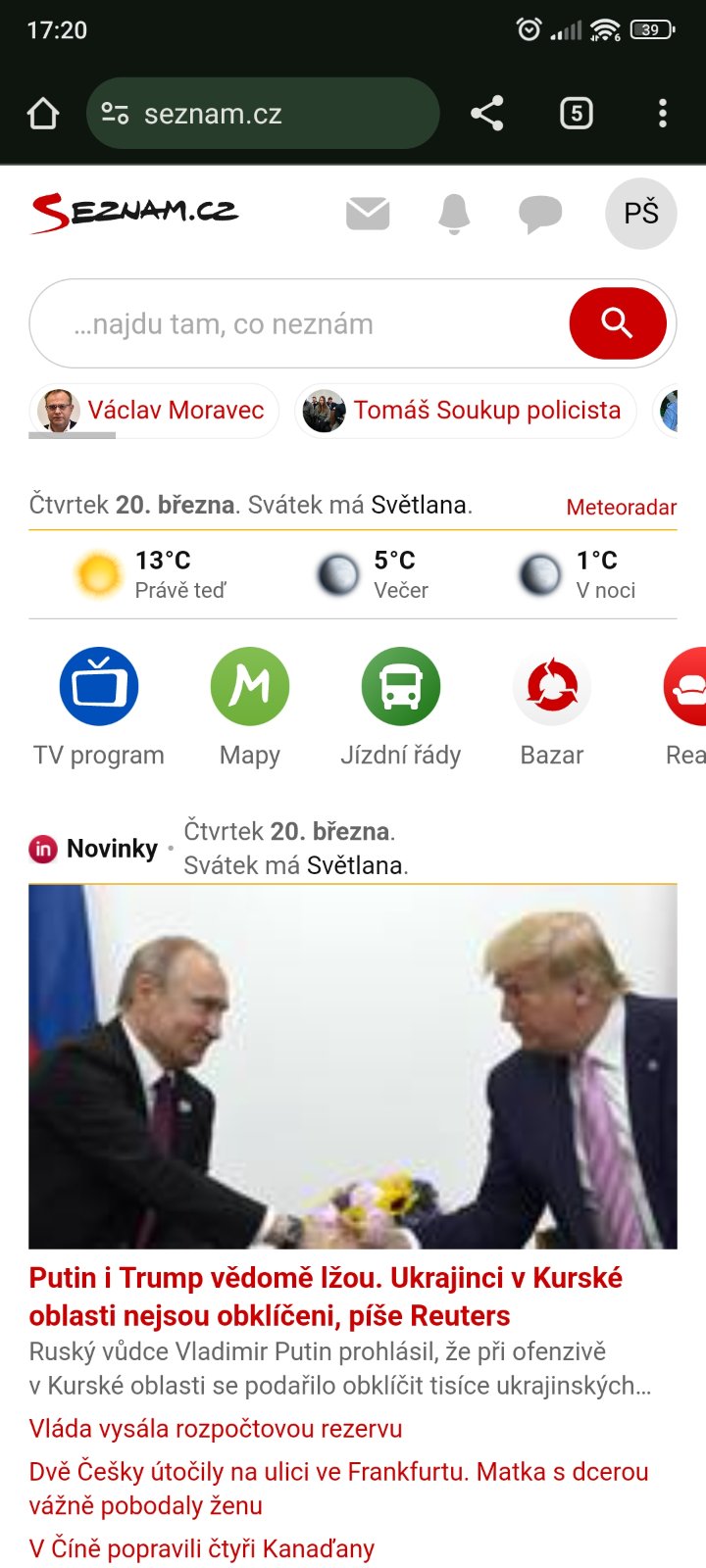Image resolution: width=706 pixels, height=1568 pixels.
Task: Share the current page
Action: 486,114
